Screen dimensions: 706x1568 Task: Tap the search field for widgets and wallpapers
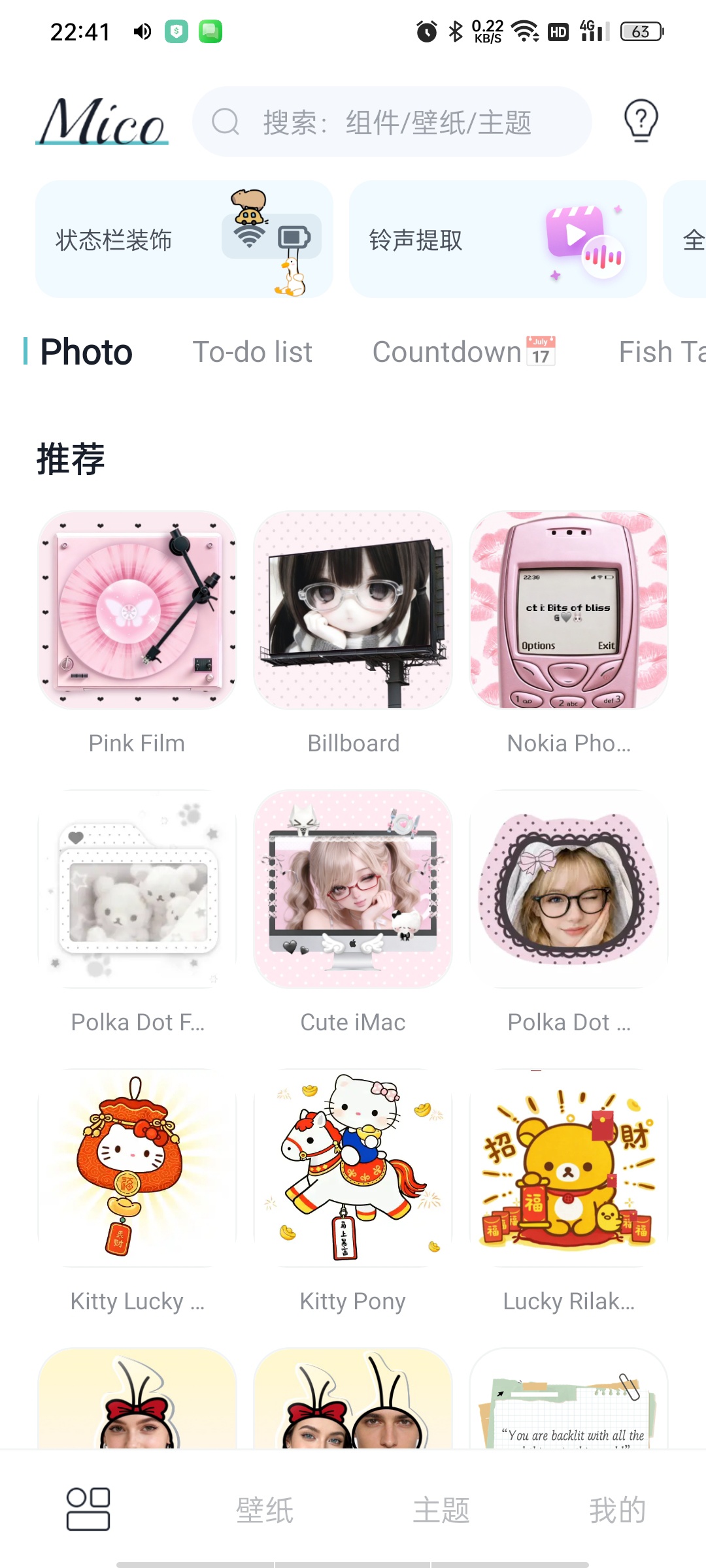[392, 122]
